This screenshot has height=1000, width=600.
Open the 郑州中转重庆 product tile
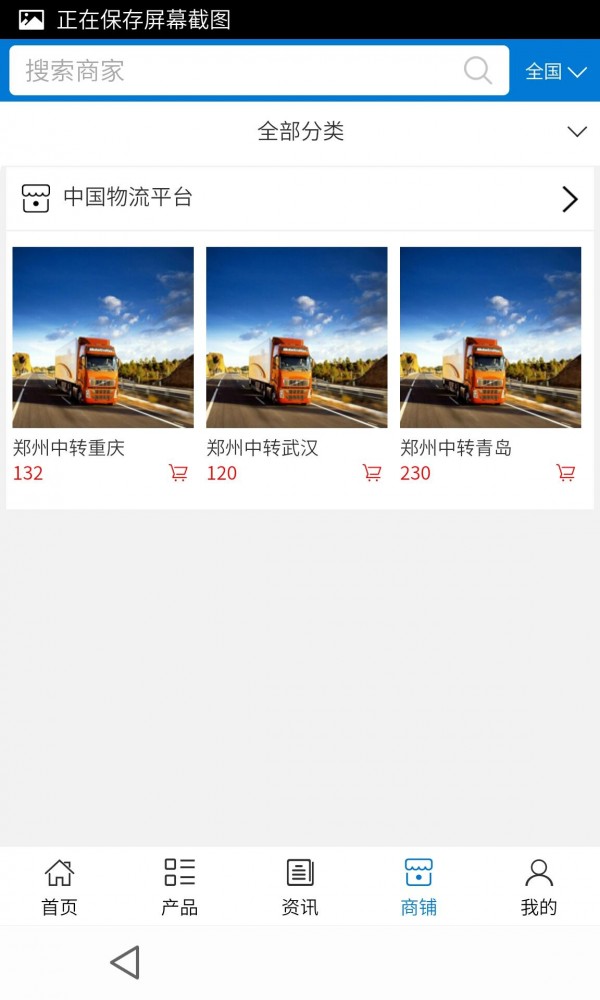click(103, 337)
